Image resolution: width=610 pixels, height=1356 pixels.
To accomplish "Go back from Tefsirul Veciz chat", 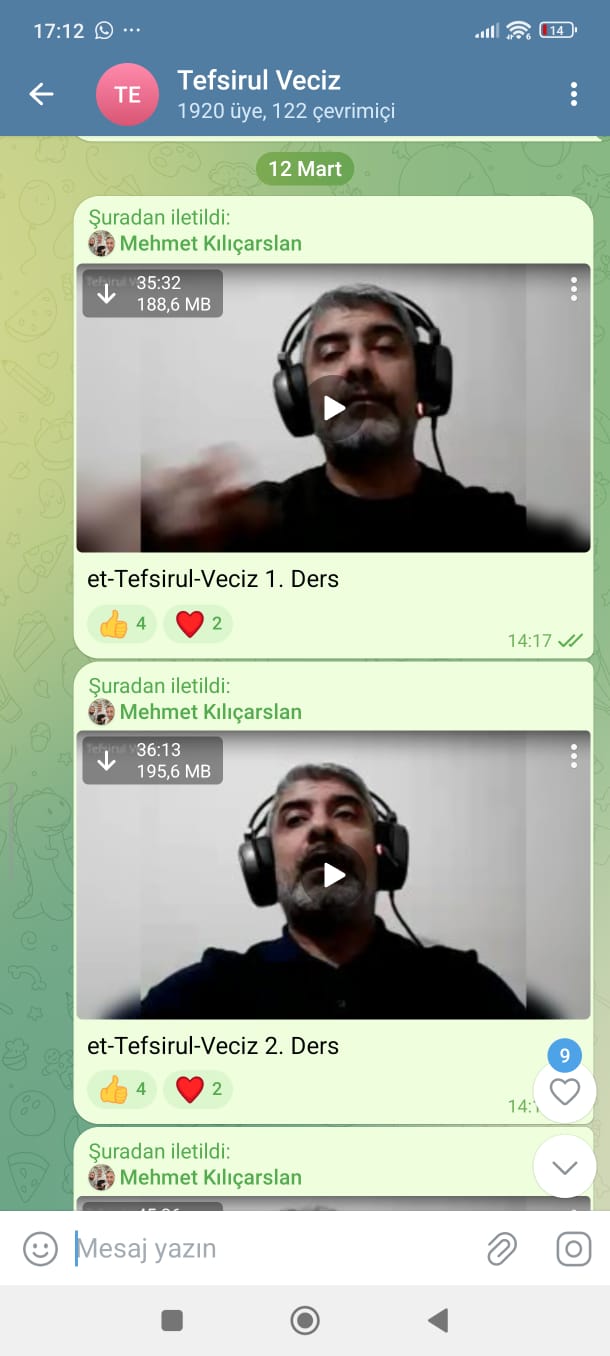I will [41, 94].
